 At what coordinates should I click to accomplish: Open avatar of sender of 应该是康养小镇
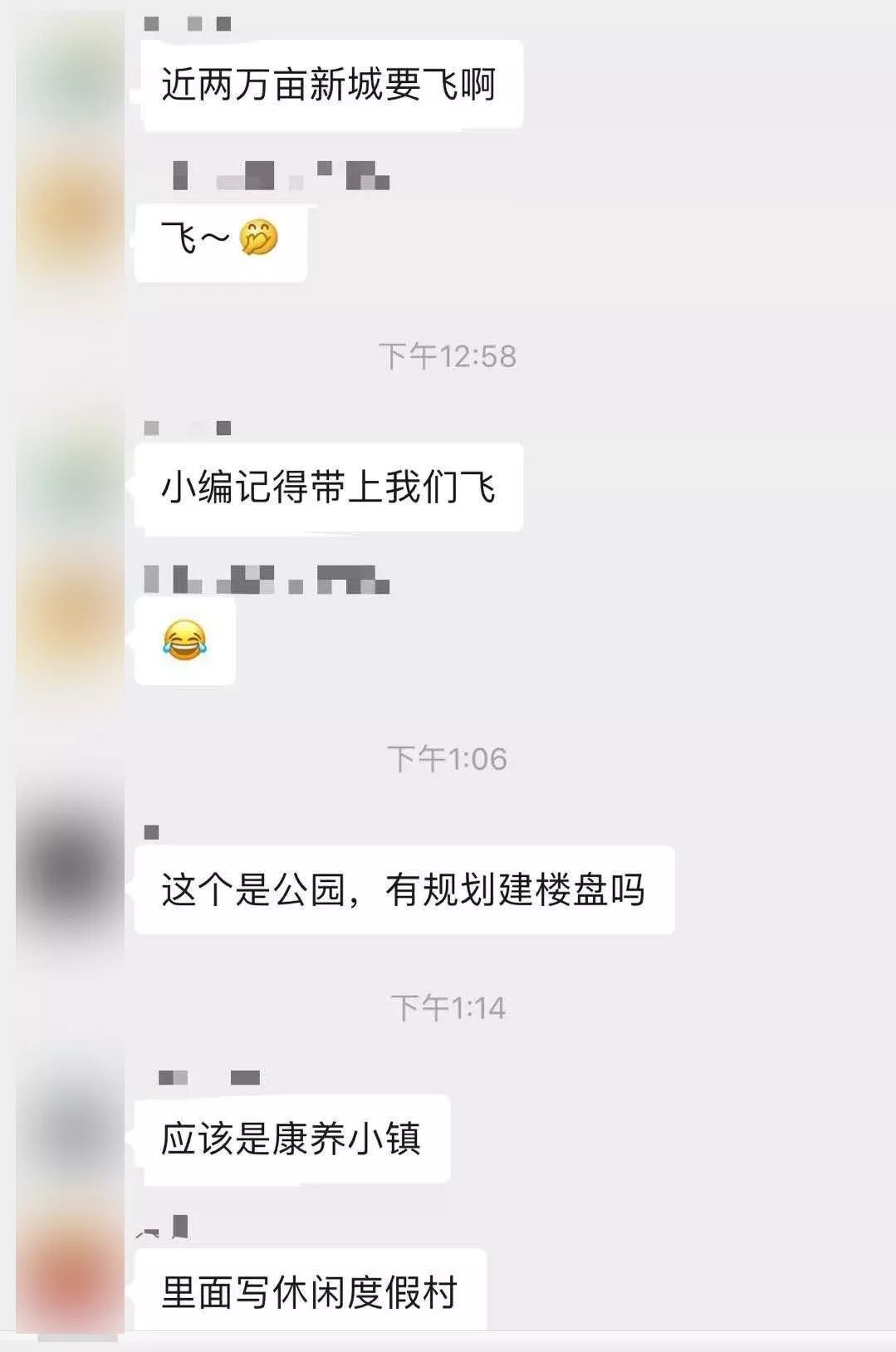pyautogui.click(x=70, y=1125)
